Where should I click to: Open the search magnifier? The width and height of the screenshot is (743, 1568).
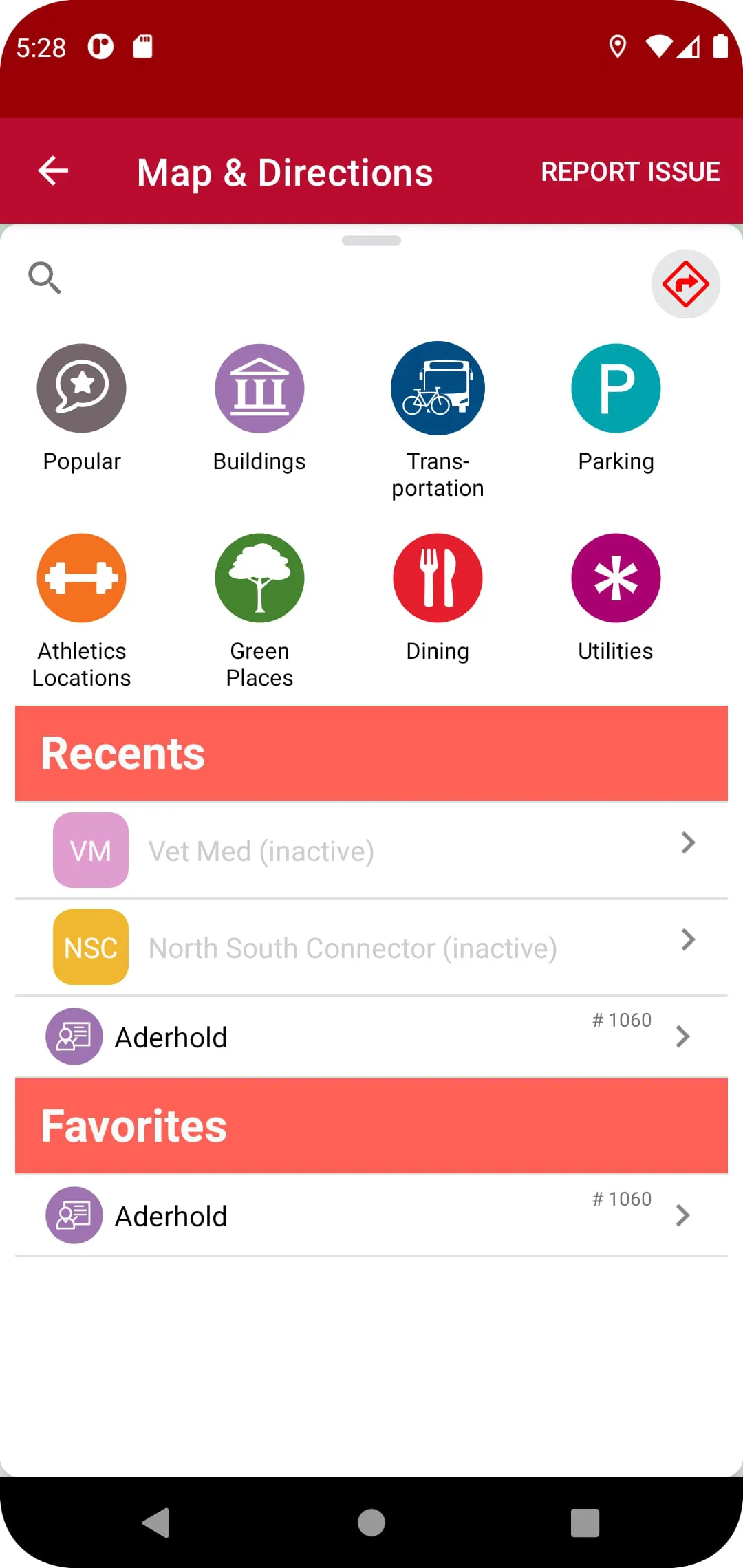point(45,278)
